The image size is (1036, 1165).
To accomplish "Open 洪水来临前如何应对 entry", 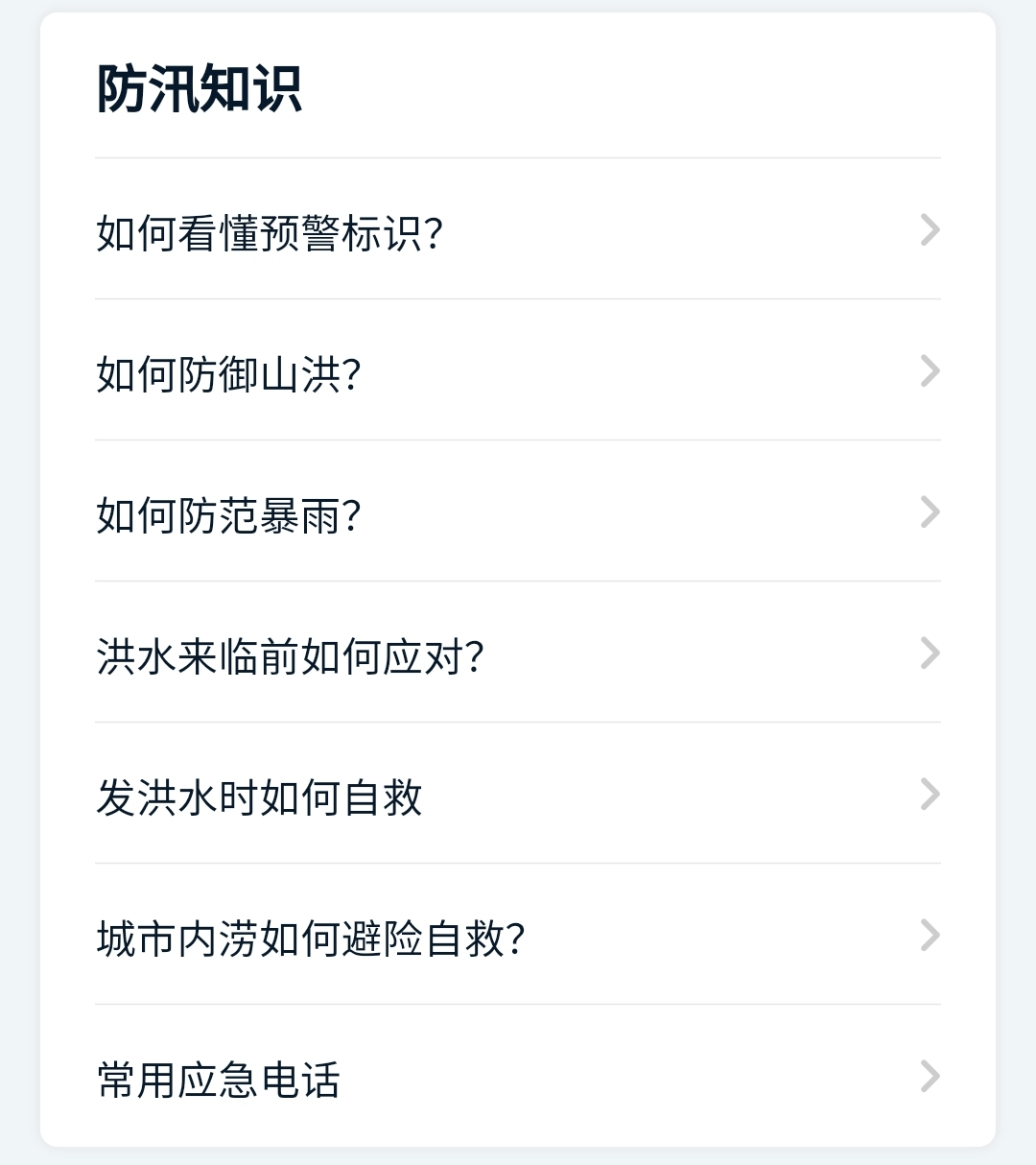I will click(x=518, y=654).
